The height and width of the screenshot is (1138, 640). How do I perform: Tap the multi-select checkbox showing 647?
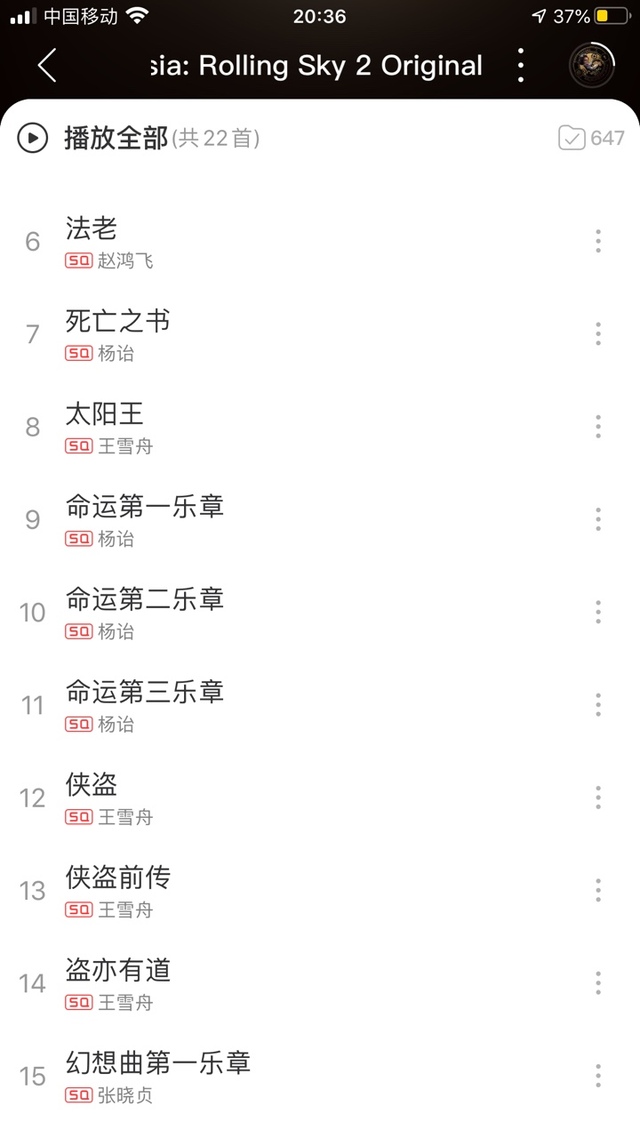pos(591,138)
